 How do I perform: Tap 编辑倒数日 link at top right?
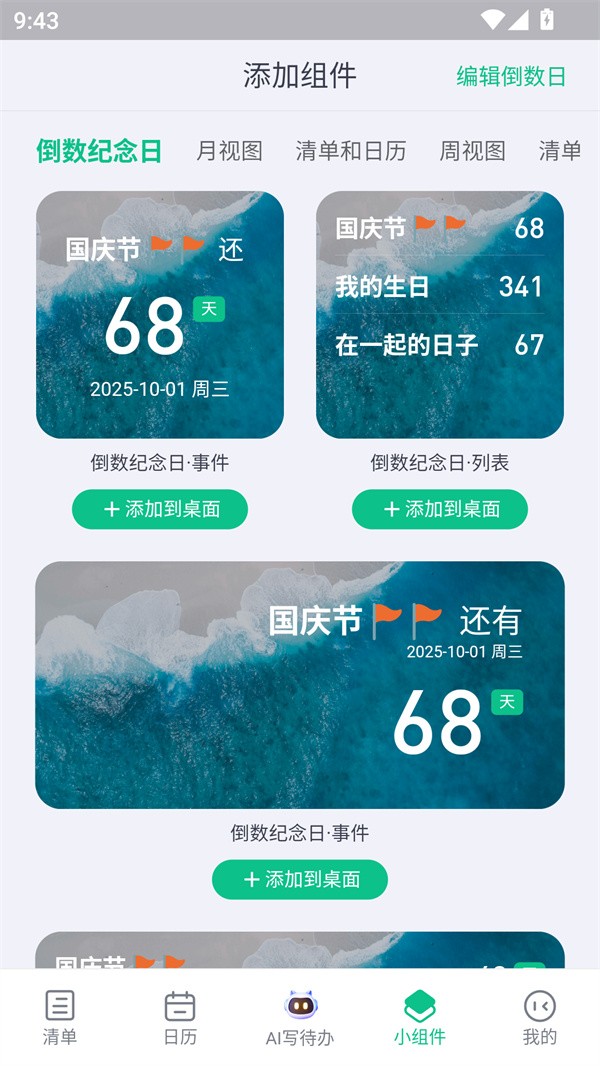pyautogui.click(x=511, y=76)
